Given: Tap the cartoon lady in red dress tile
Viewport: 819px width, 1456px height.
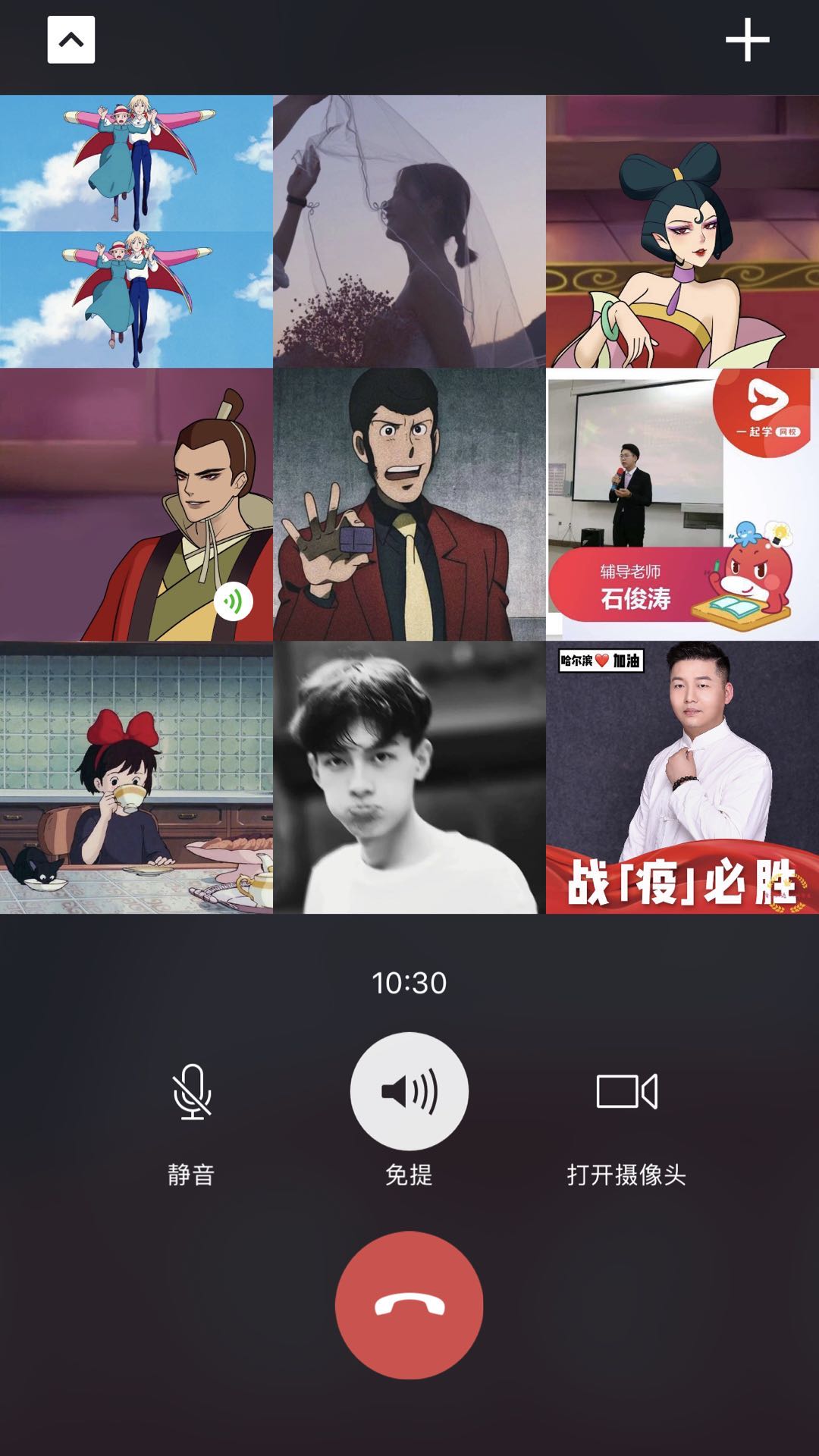Looking at the screenshot, I should [682, 231].
